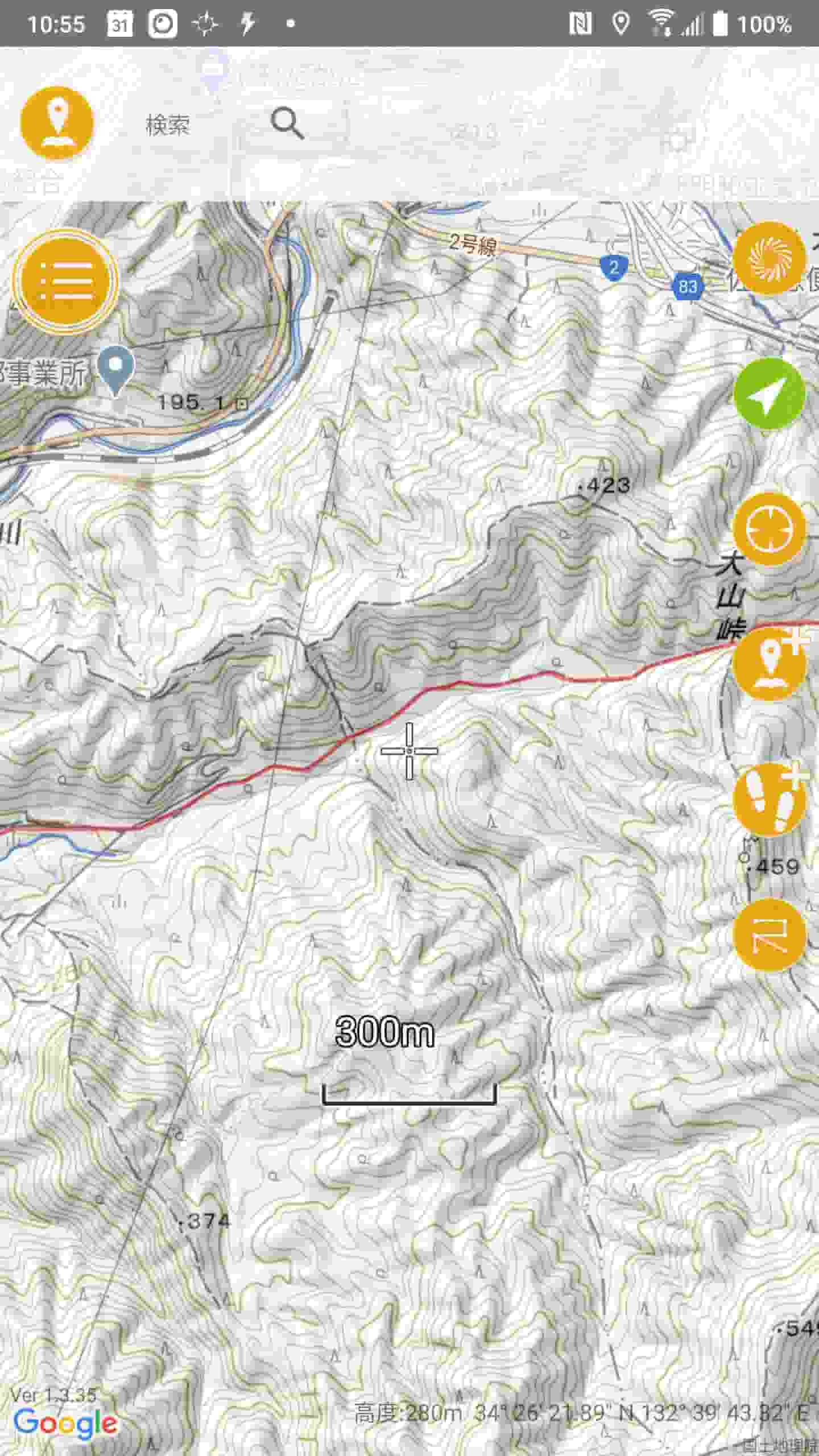Tap the orange location pin button at top left

pyautogui.click(x=56, y=123)
